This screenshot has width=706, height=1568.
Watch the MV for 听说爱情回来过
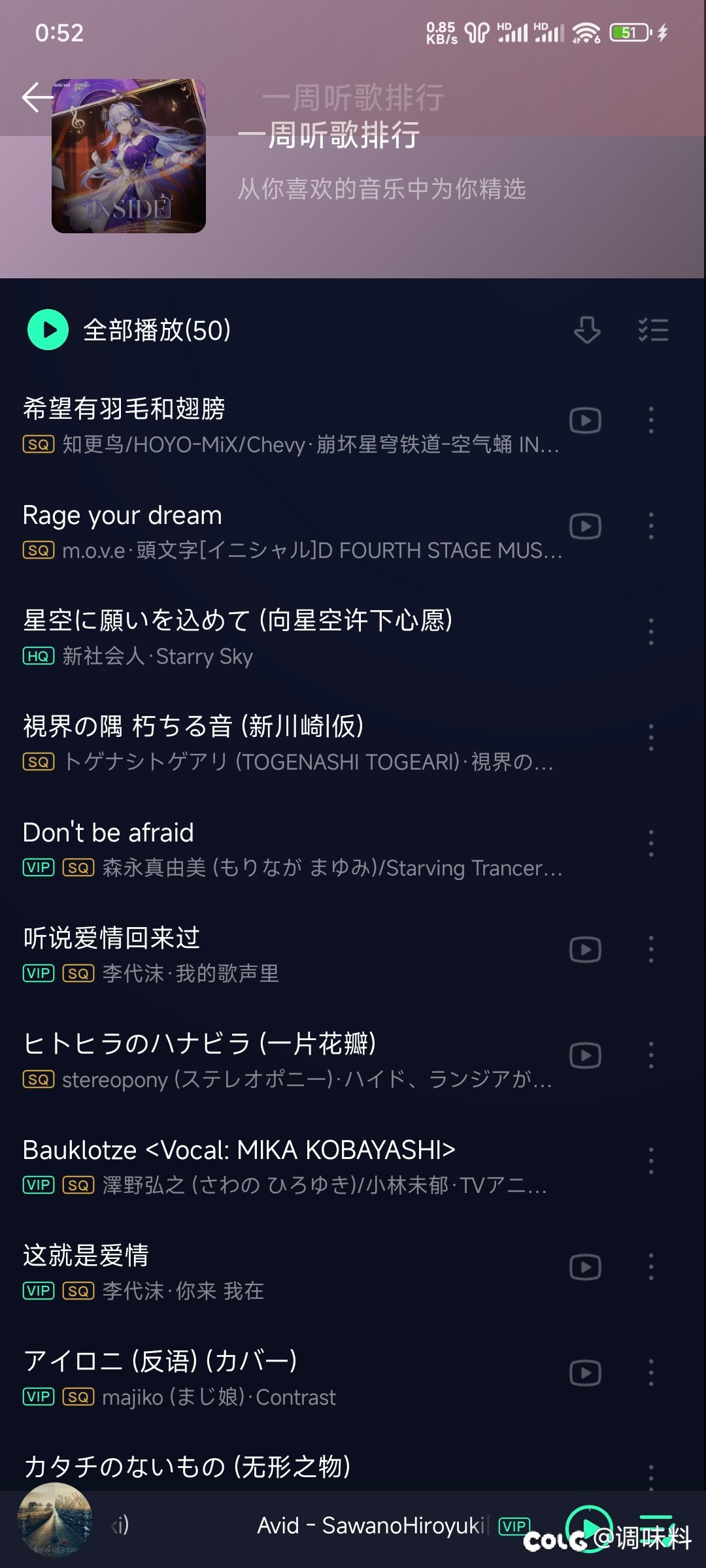[x=585, y=950]
